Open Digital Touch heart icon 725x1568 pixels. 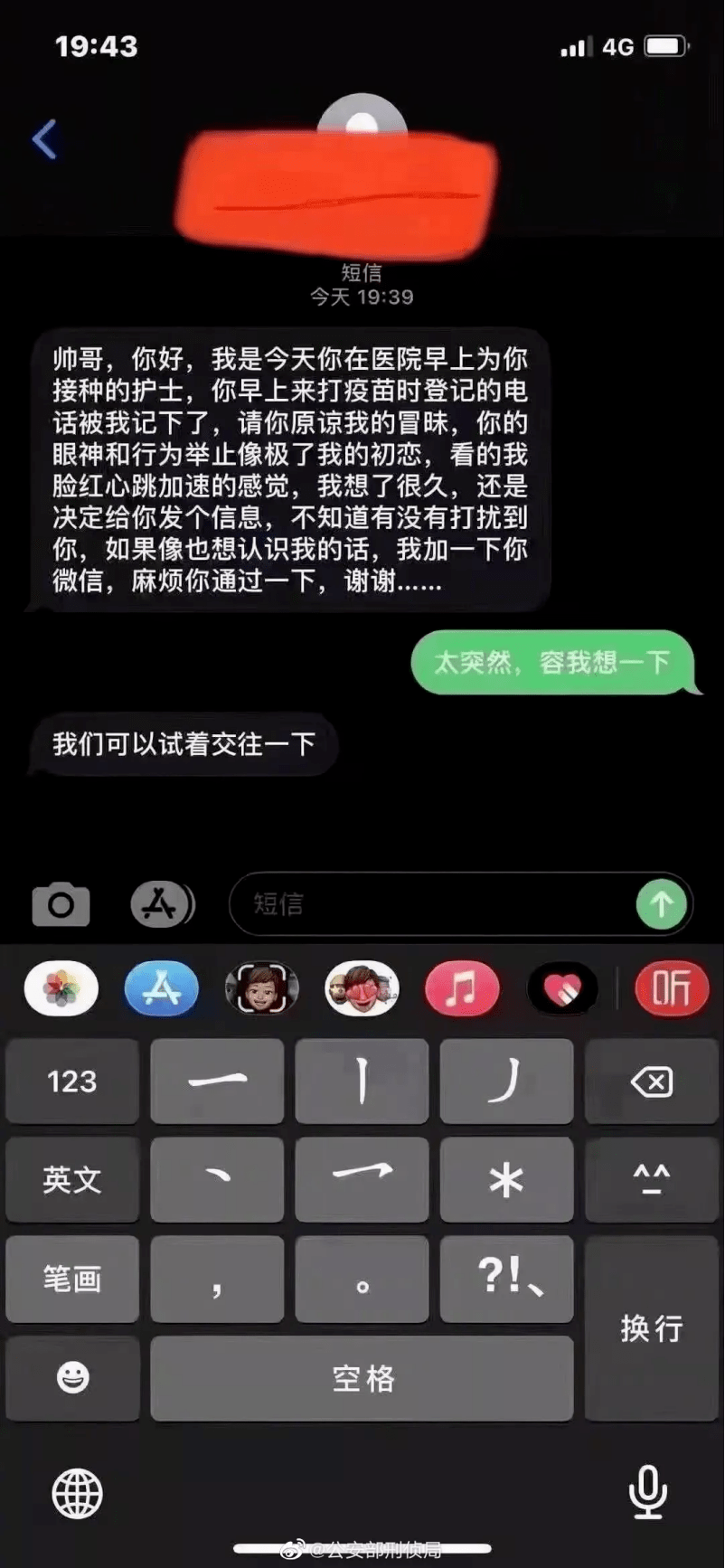[562, 988]
